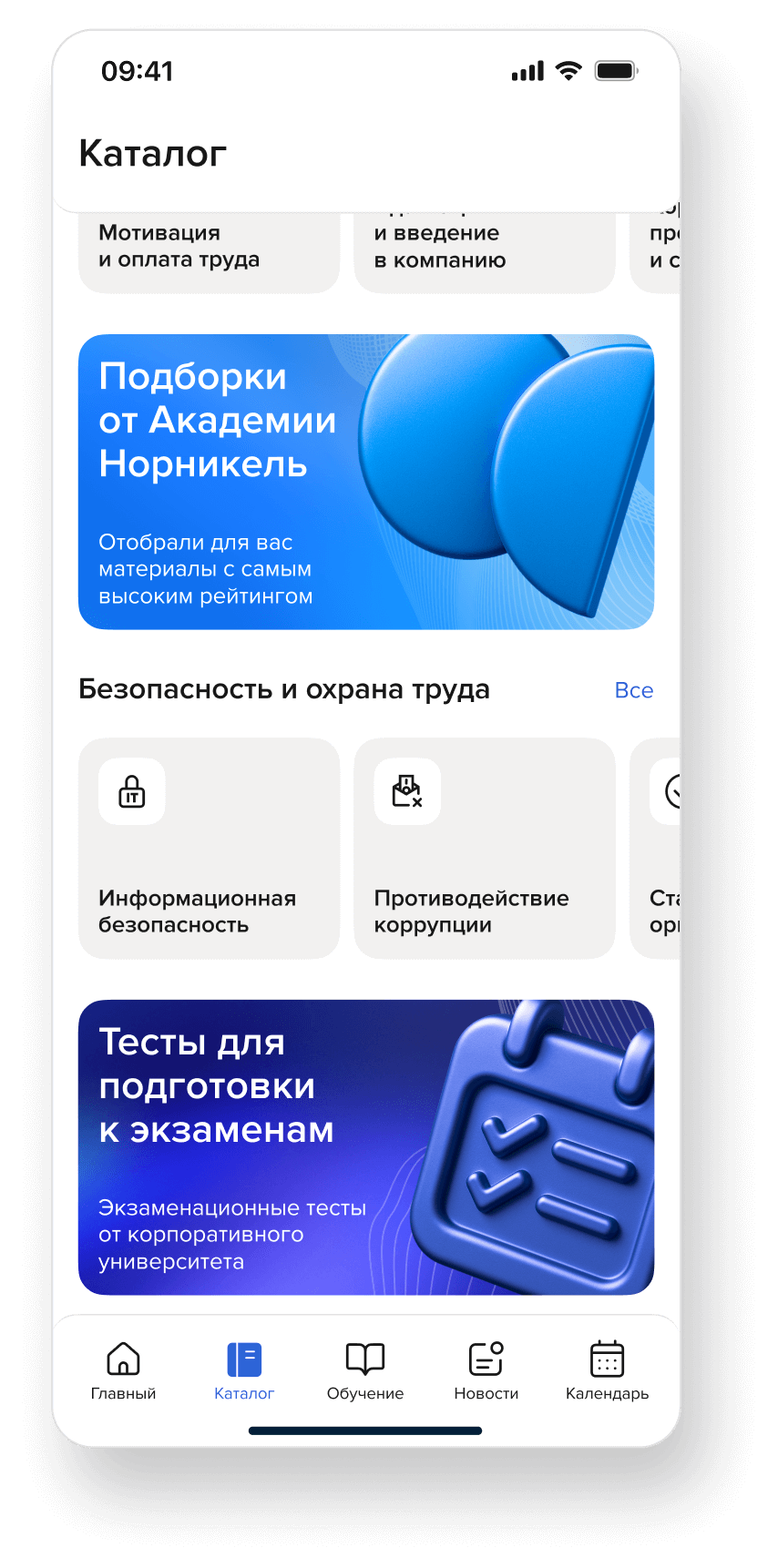Open the Главный tab
Image resolution: width=778 pixels, height=1568 pixels.
pos(123,1370)
